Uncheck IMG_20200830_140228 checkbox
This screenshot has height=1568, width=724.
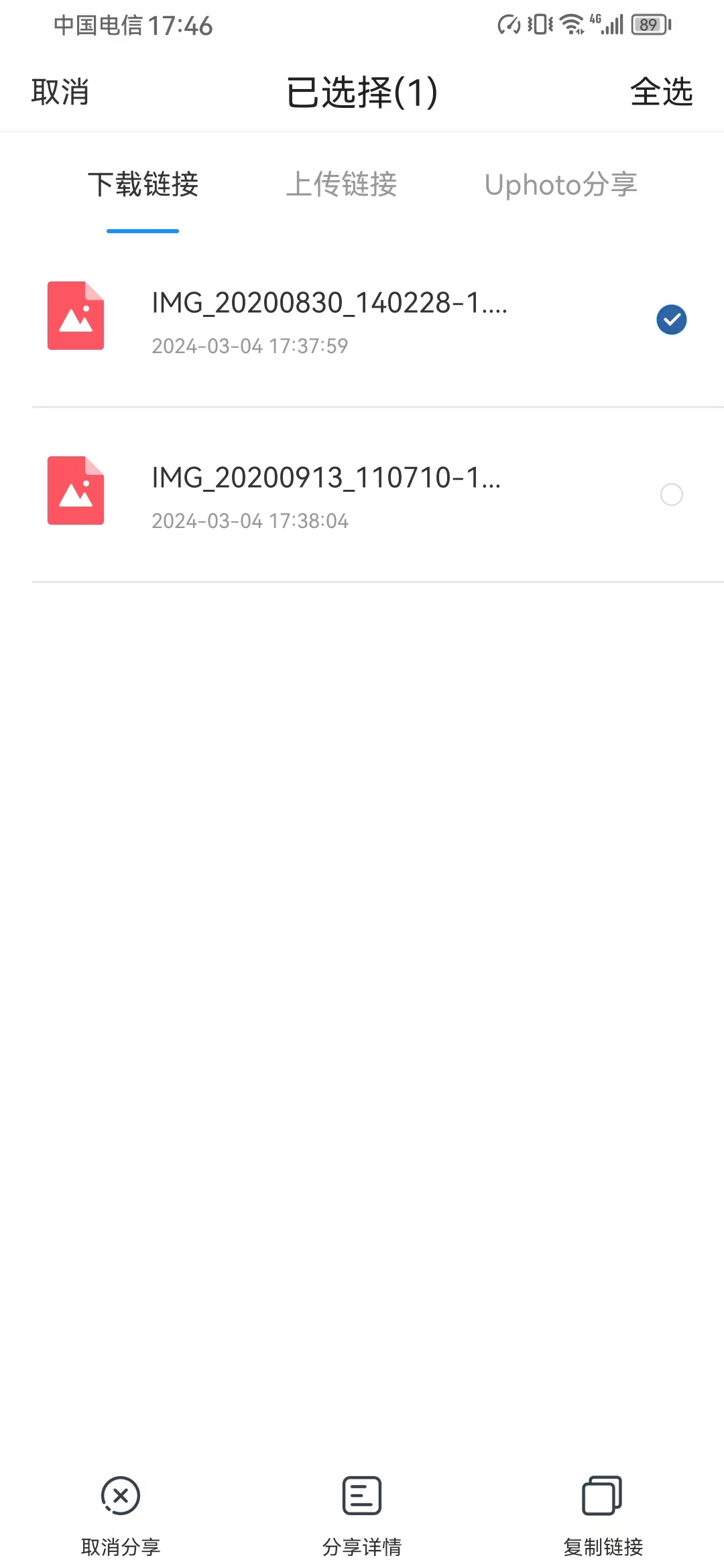[x=671, y=320]
